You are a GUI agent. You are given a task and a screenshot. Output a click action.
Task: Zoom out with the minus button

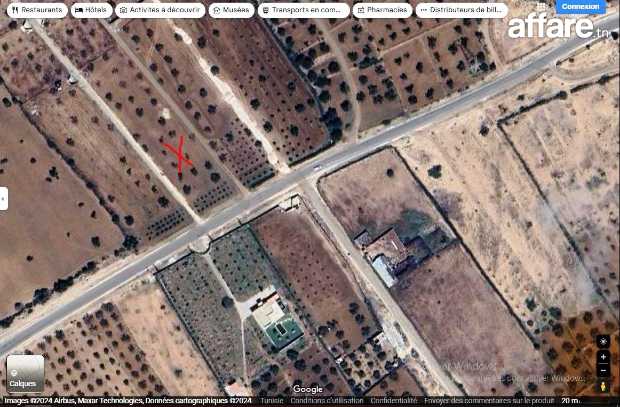click(603, 370)
